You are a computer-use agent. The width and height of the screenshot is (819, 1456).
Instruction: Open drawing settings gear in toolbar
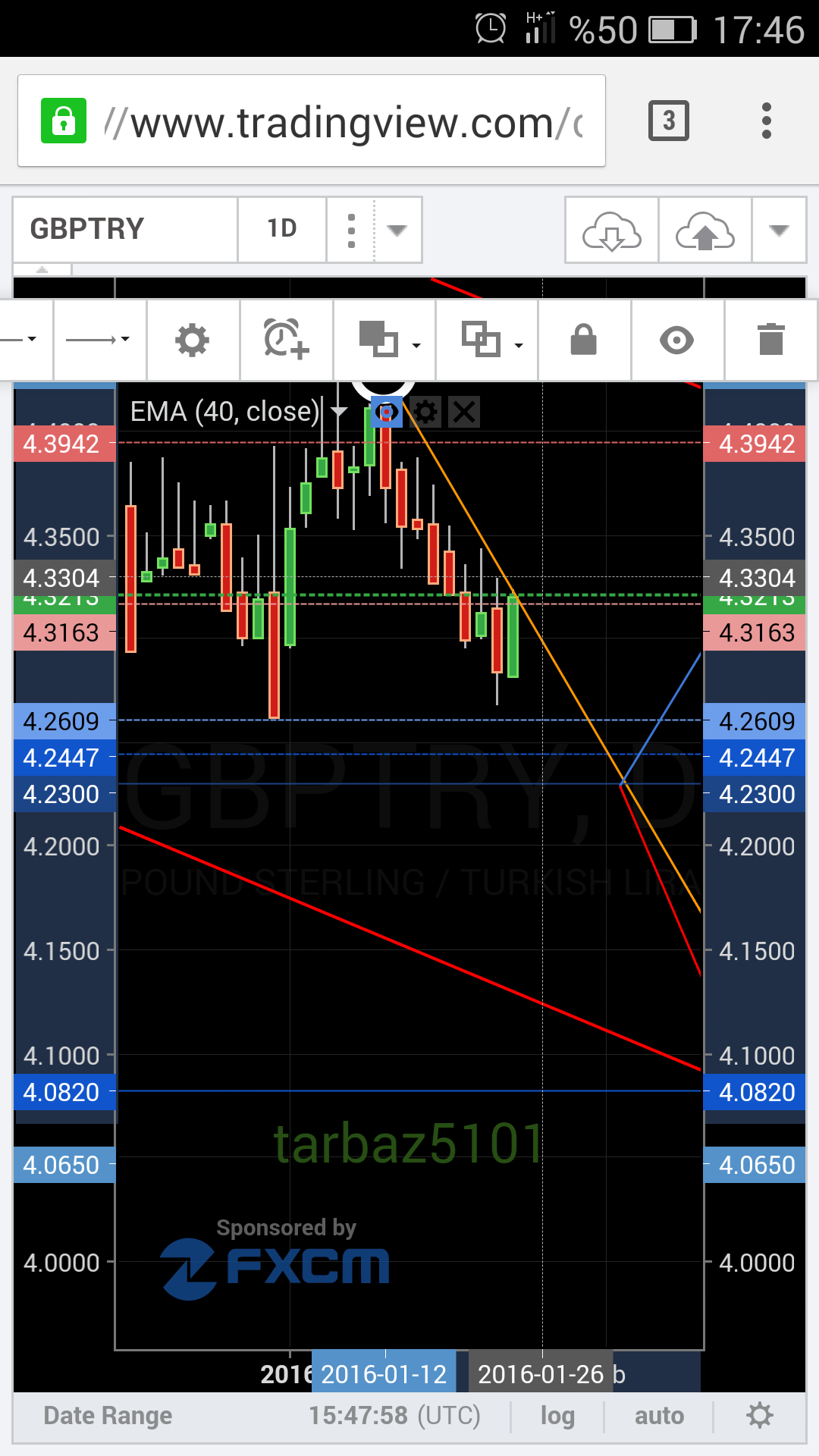(x=193, y=340)
